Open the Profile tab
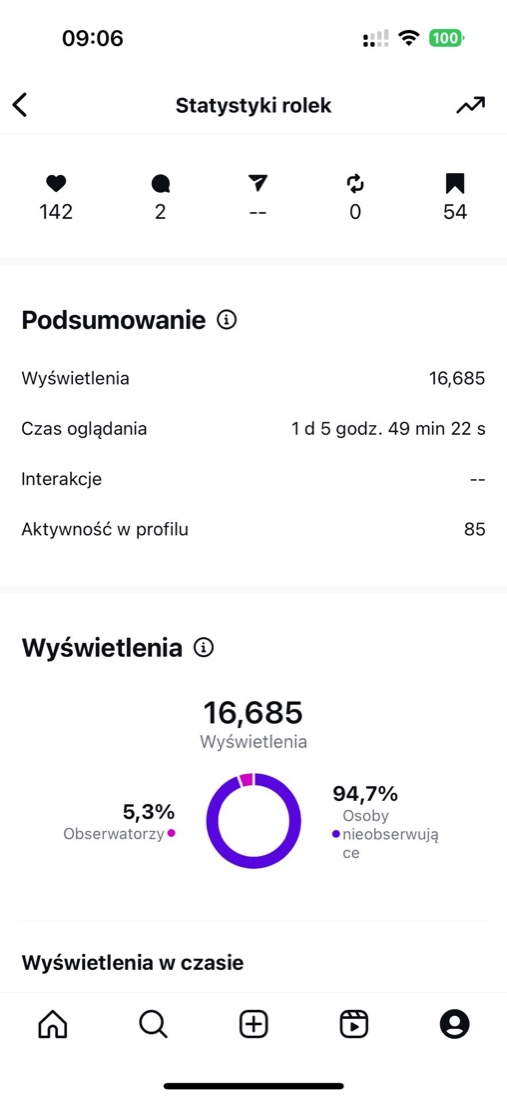 [454, 1025]
